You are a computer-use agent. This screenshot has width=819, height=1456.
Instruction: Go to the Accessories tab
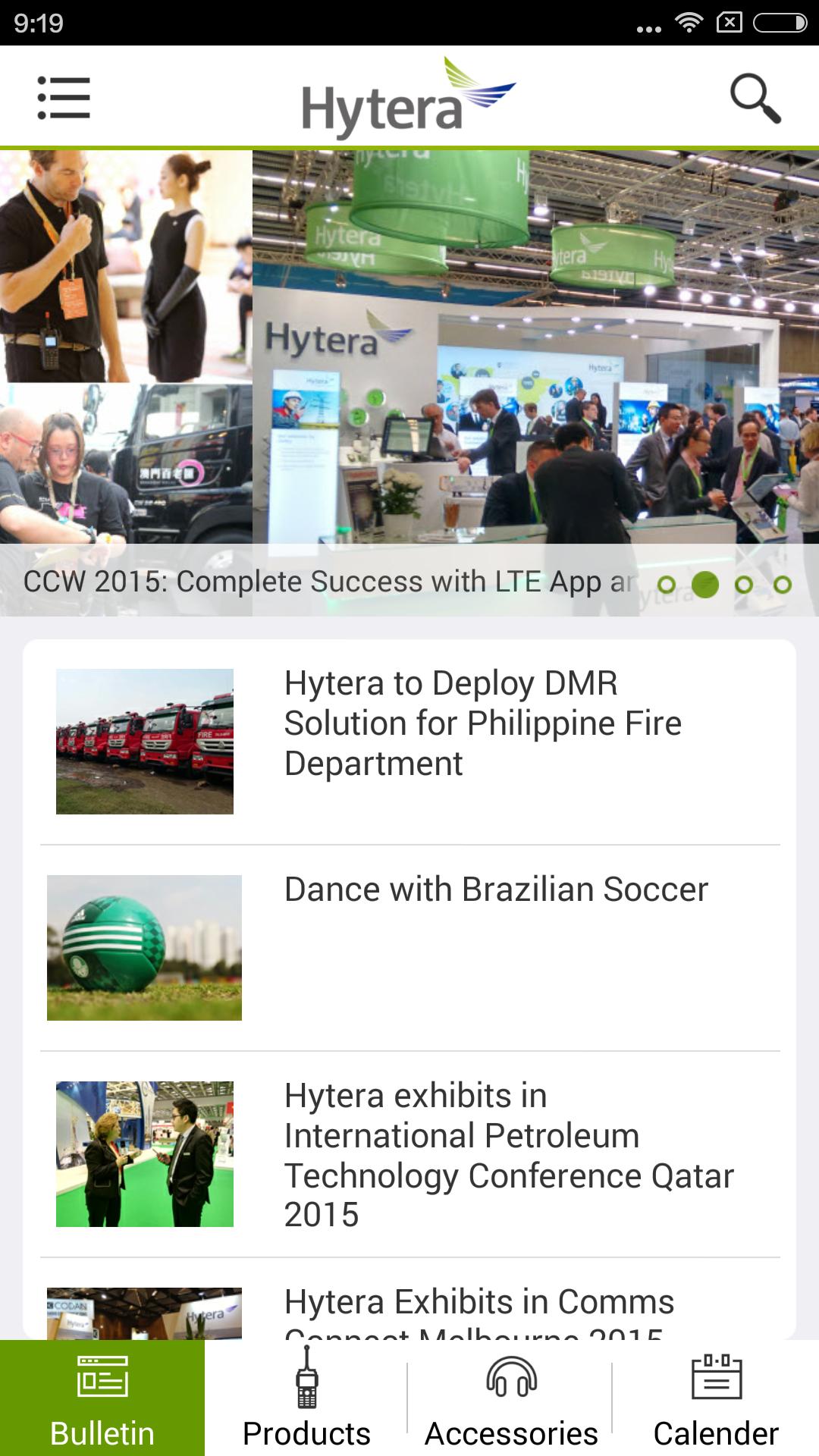coord(511,1398)
